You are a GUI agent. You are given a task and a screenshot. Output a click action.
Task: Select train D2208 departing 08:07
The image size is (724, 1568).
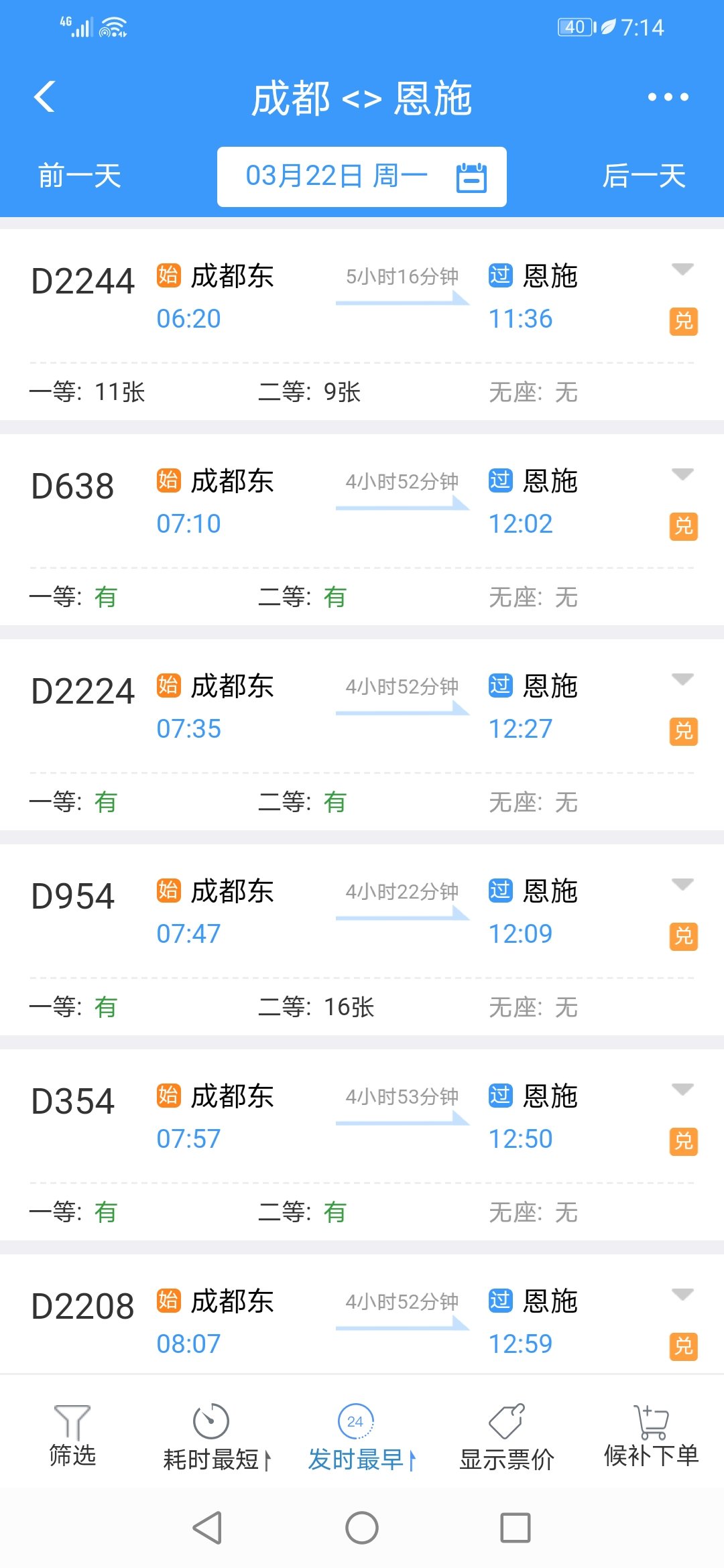[362, 1314]
